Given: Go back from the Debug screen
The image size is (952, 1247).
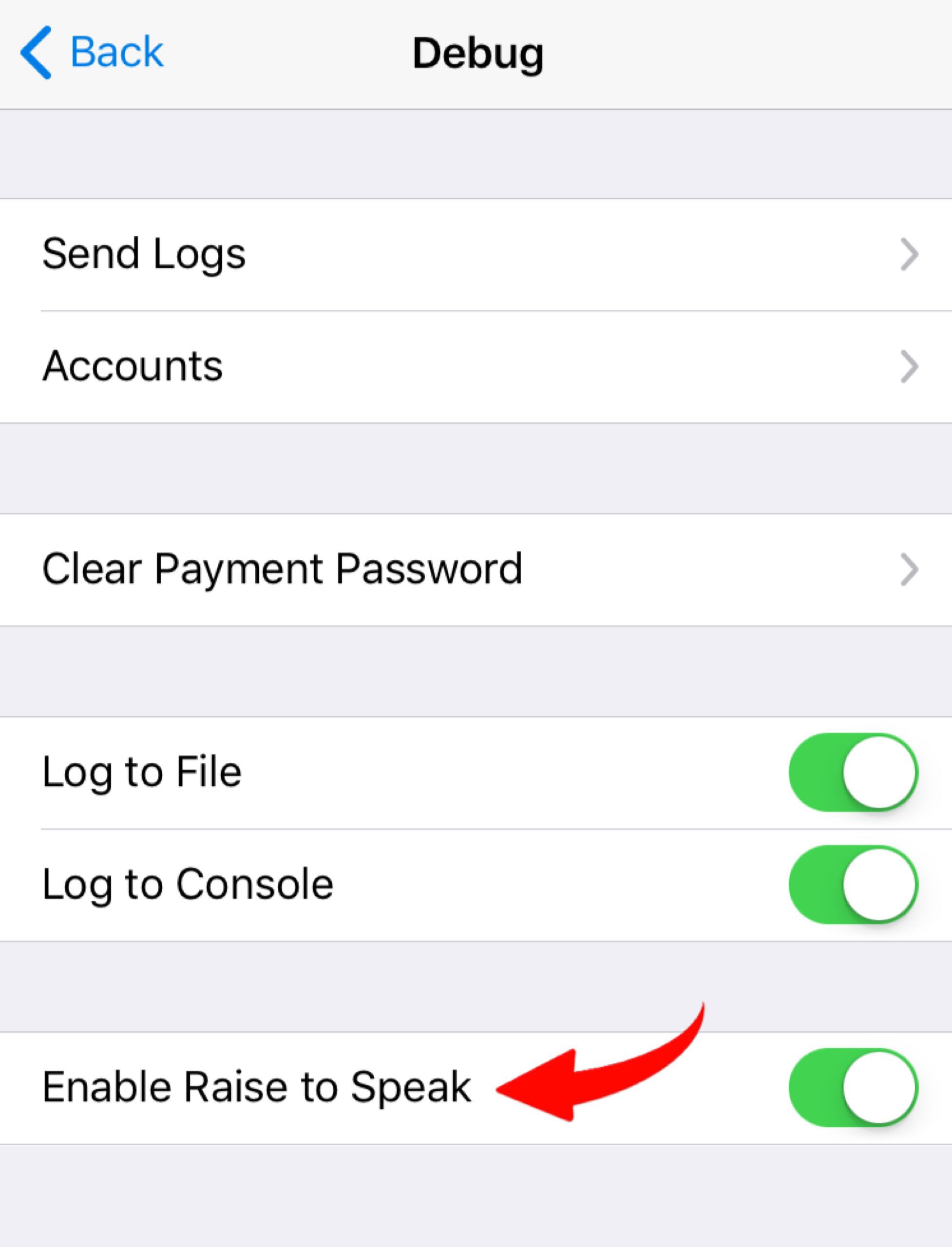Looking at the screenshot, I should [x=91, y=52].
